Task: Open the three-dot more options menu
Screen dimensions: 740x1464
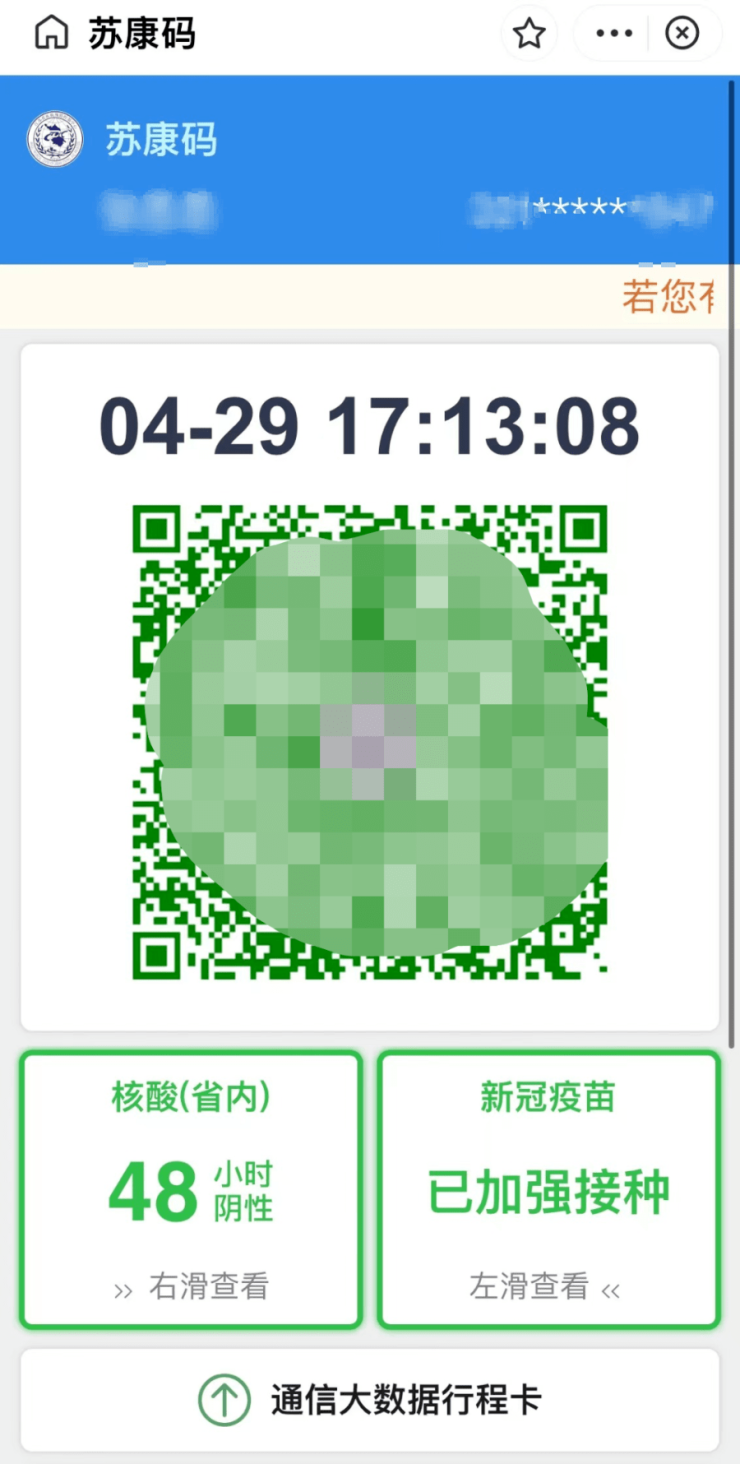Action: (614, 34)
